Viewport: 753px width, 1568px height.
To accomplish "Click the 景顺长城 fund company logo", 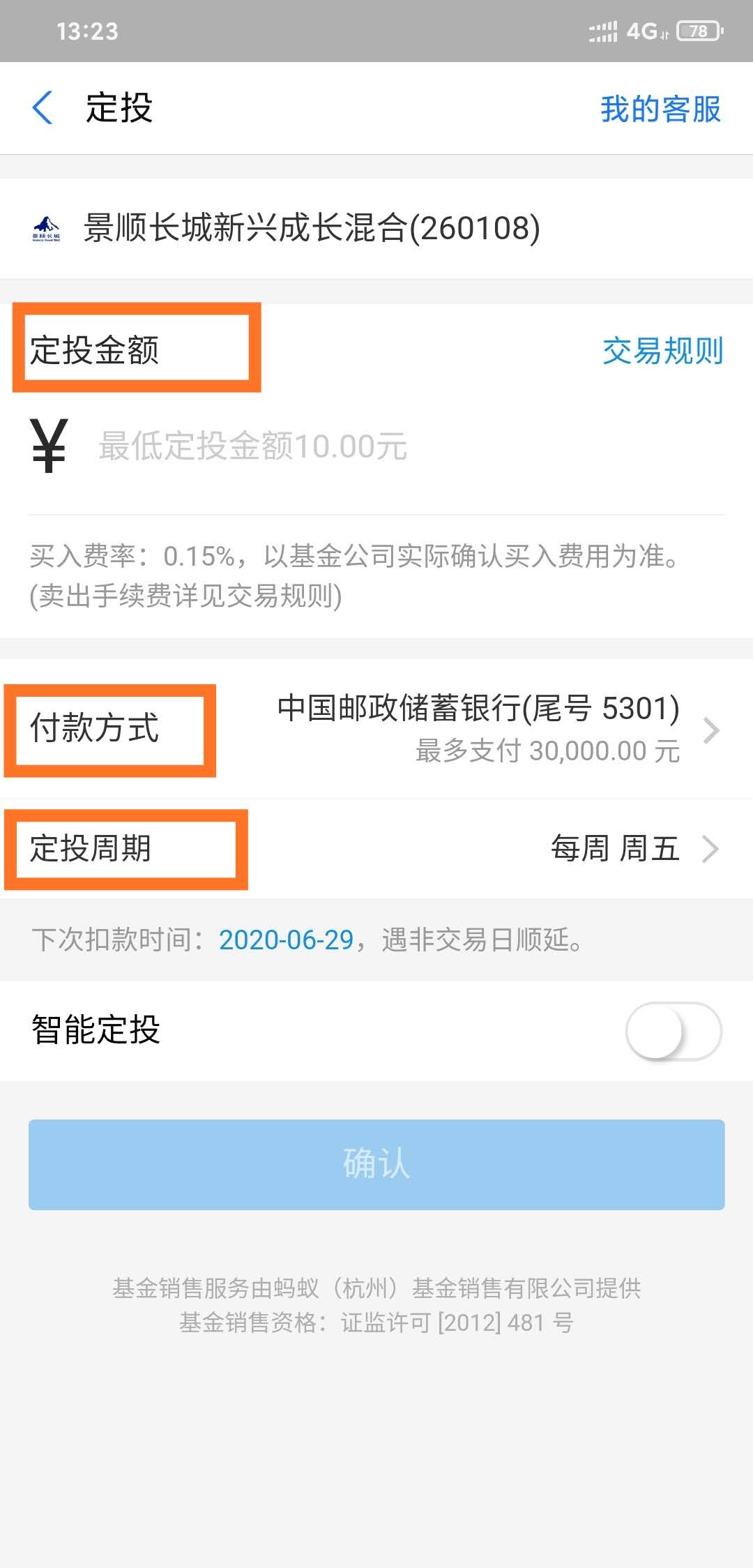I will (47, 225).
